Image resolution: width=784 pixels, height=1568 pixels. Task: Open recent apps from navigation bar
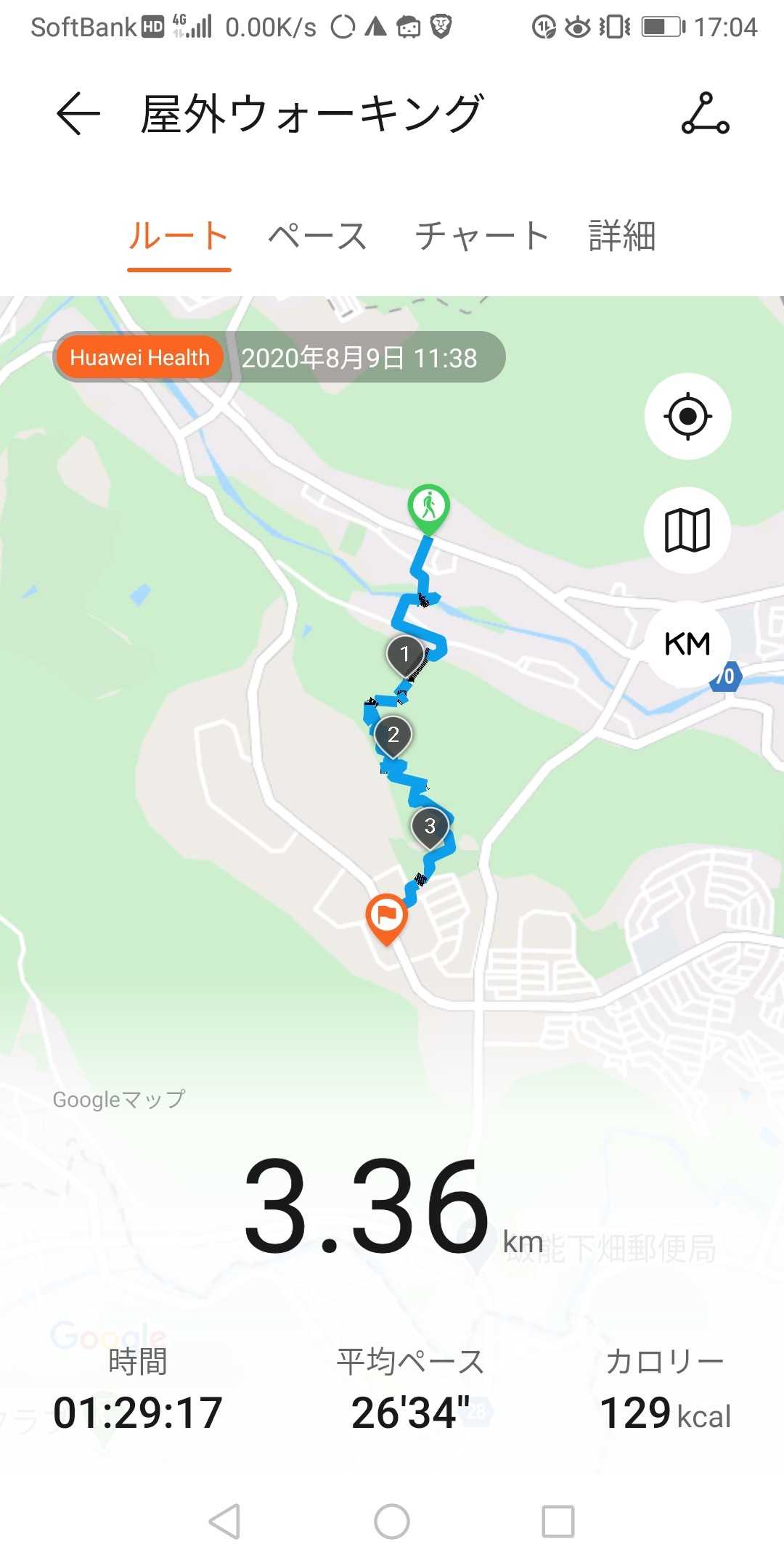[x=558, y=1521]
